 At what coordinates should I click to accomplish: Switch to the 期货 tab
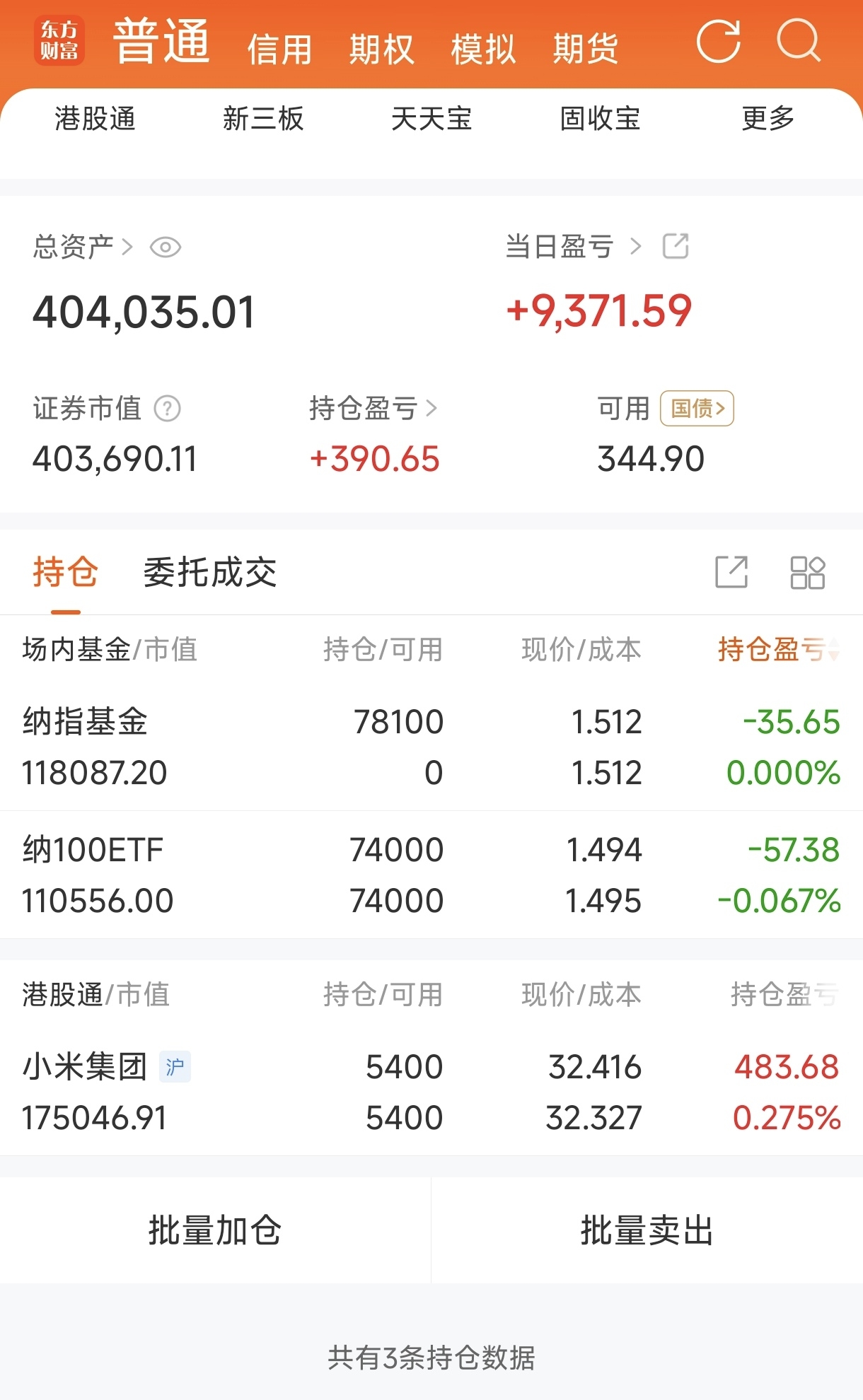click(x=586, y=49)
